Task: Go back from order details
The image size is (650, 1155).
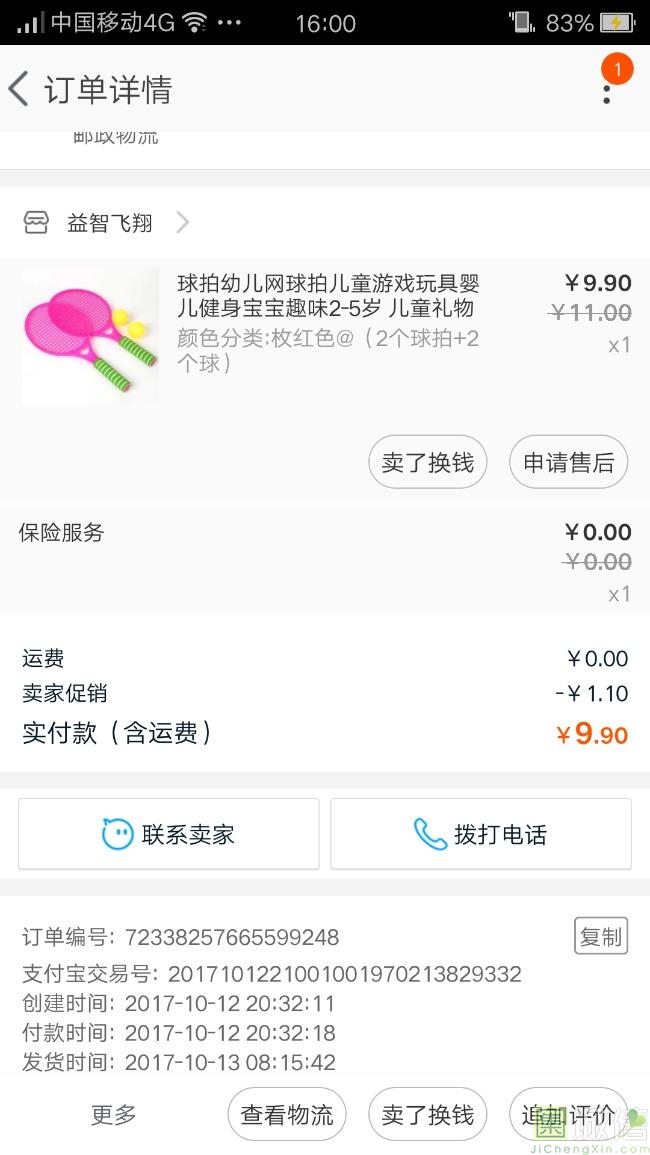Action: 20,89
